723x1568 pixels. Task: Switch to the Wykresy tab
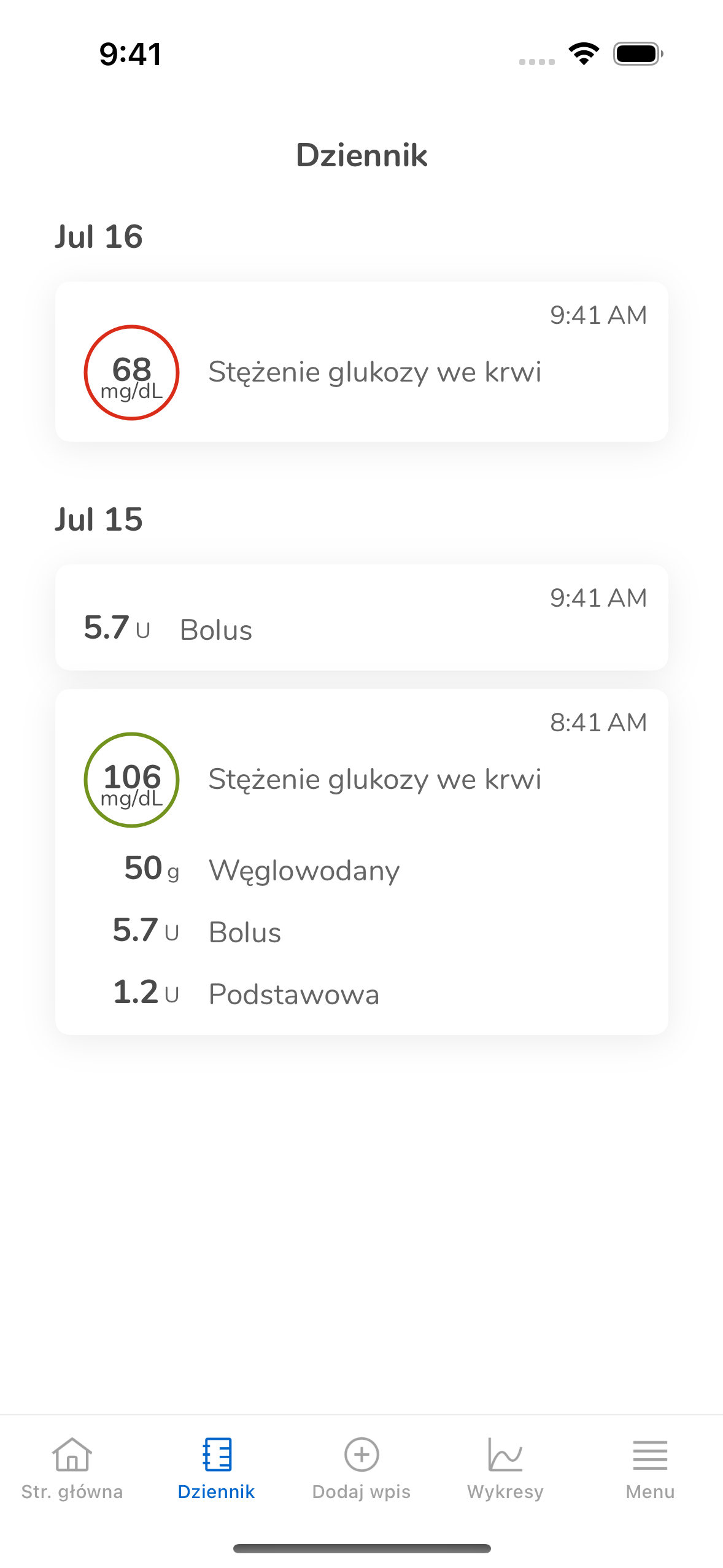click(x=506, y=1469)
